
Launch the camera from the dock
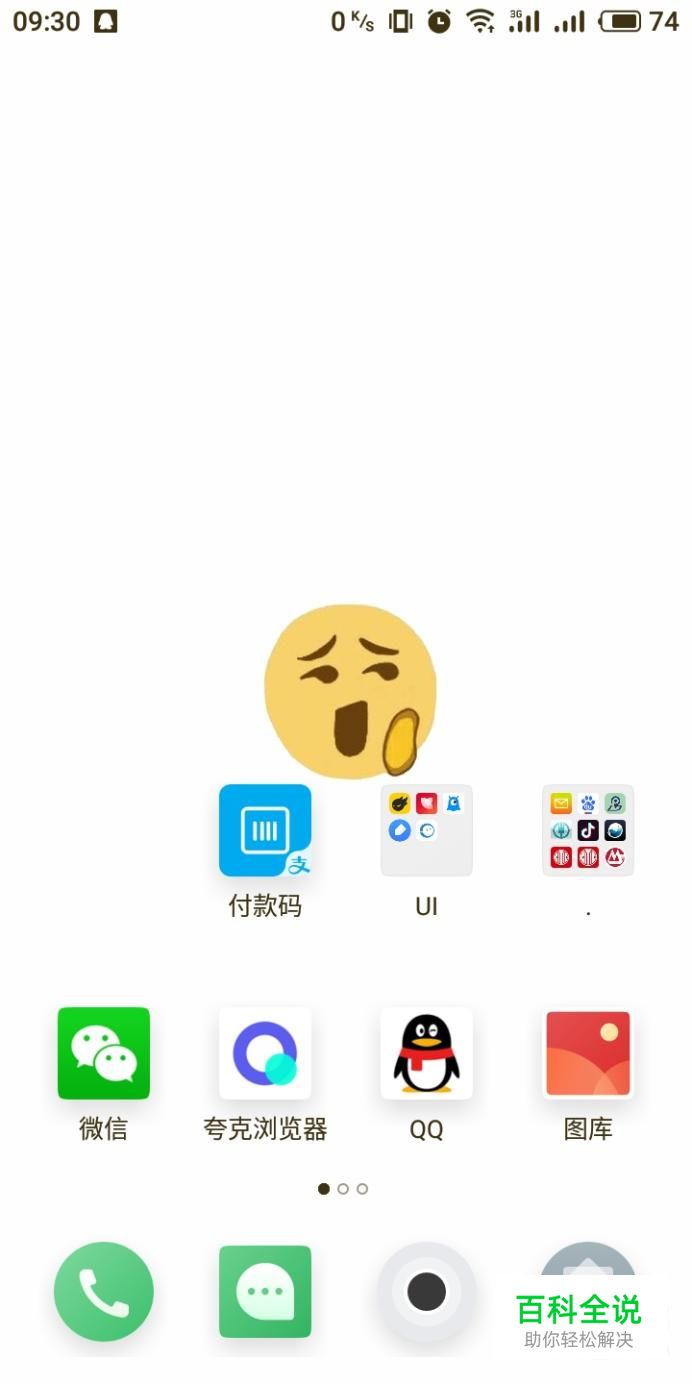click(426, 1291)
